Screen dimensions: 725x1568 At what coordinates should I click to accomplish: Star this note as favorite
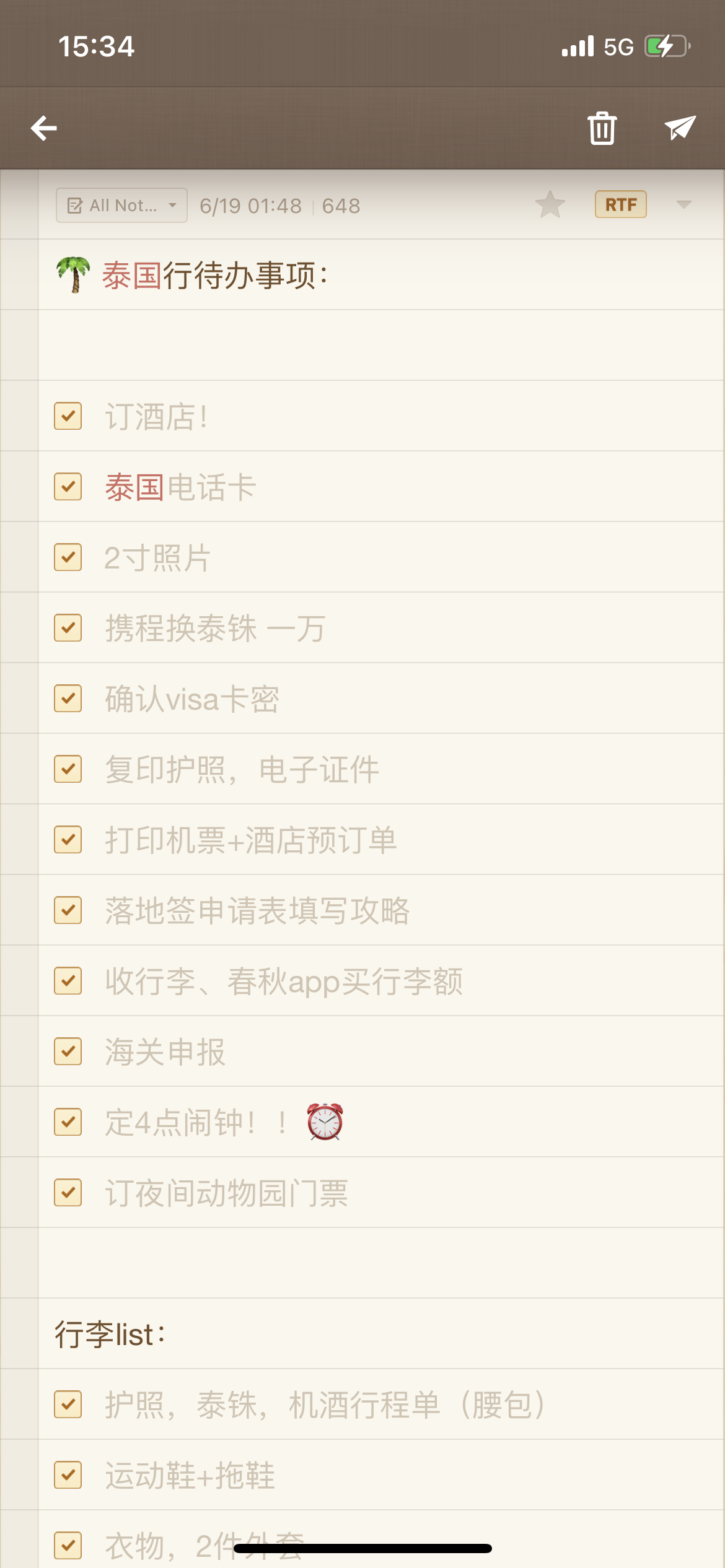pos(550,204)
